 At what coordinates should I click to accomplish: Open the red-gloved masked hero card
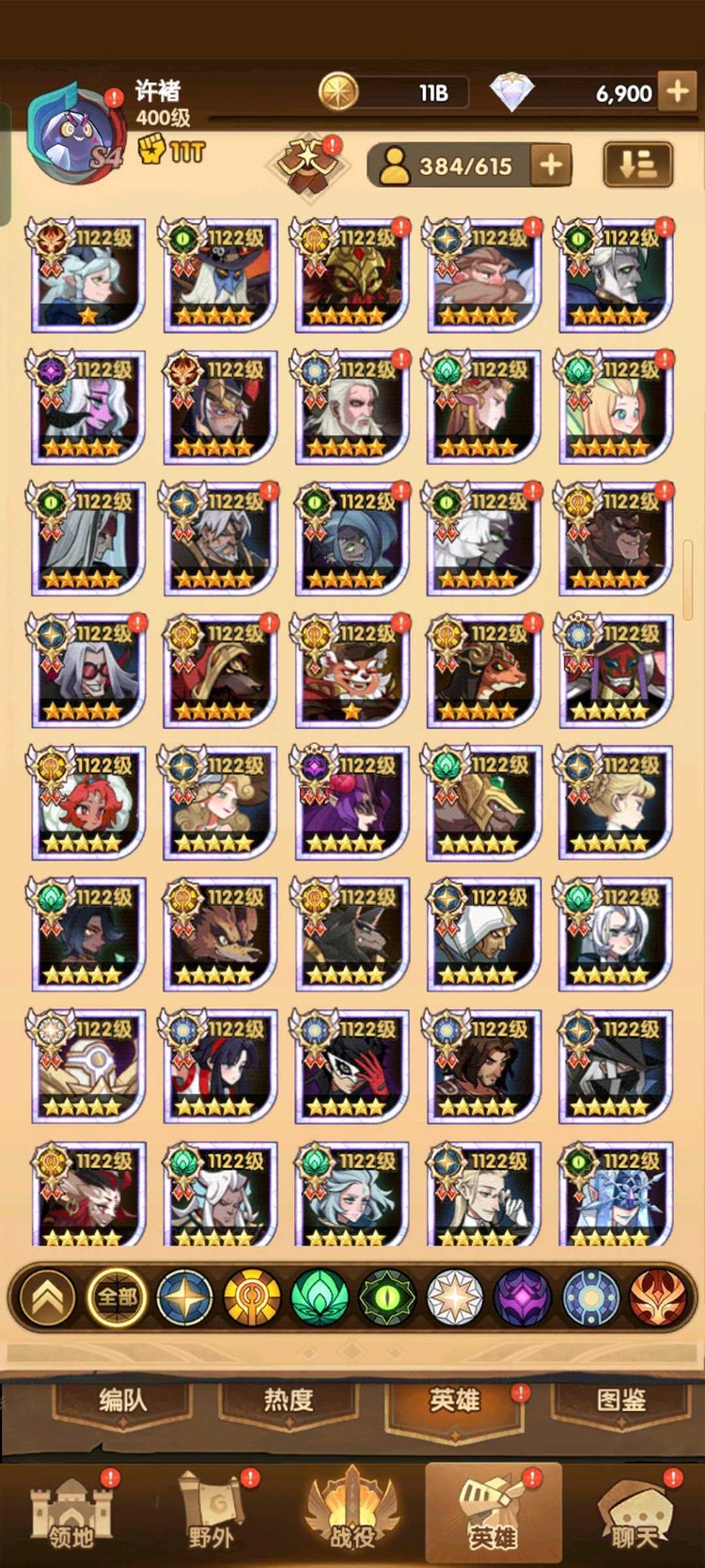(x=350, y=1066)
